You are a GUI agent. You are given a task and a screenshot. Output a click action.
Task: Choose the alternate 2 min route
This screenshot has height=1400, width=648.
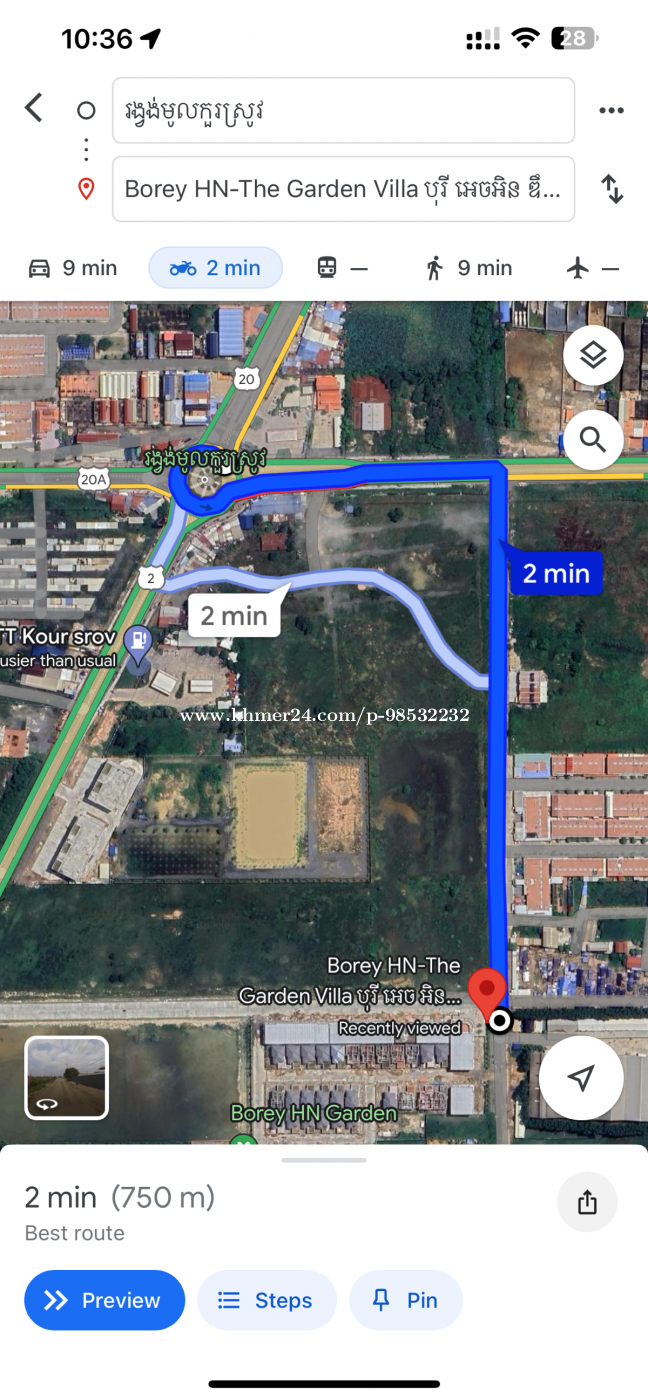coord(234,615)
